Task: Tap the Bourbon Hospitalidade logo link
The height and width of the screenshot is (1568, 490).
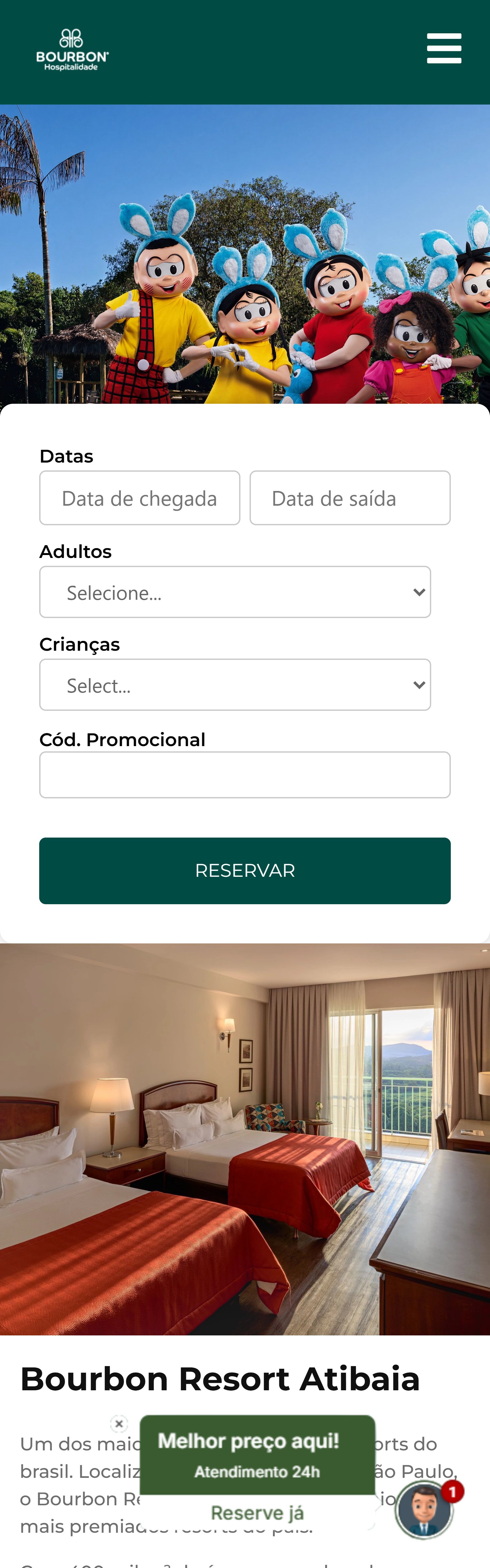Action: pyautogui.click(x=73, y=50)
